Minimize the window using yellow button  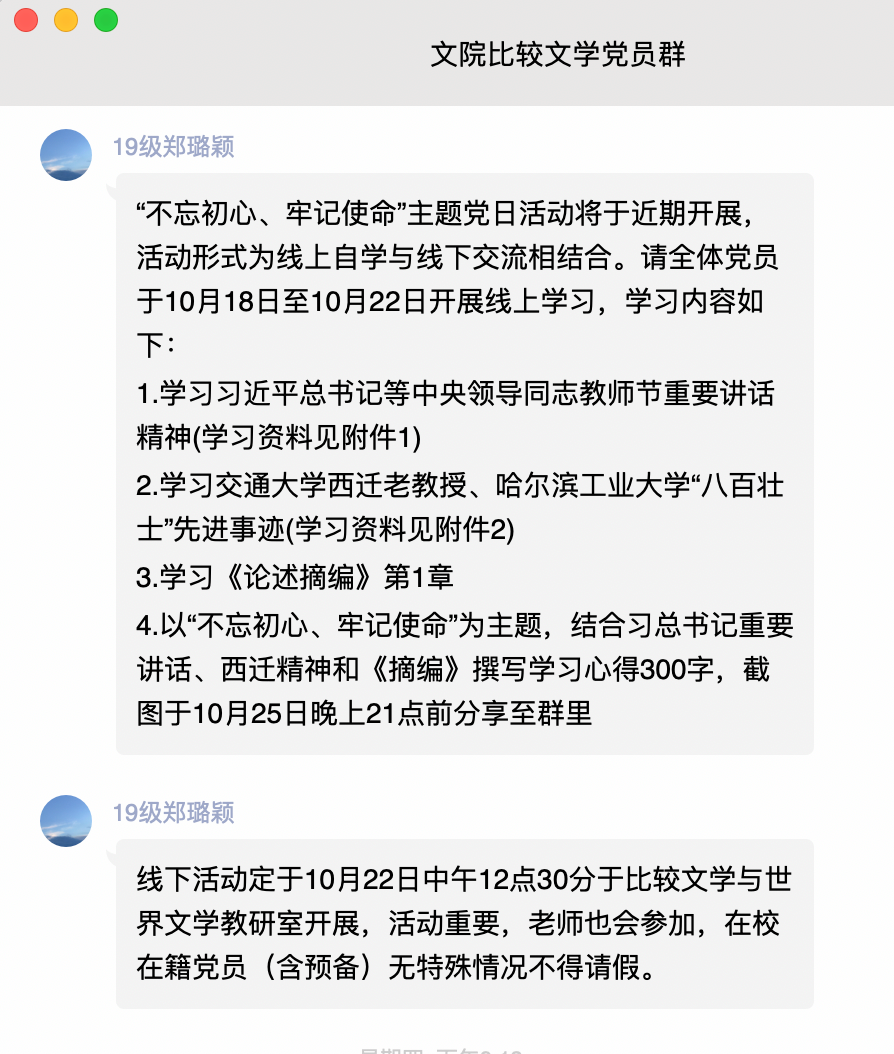(x=66, y=19)
